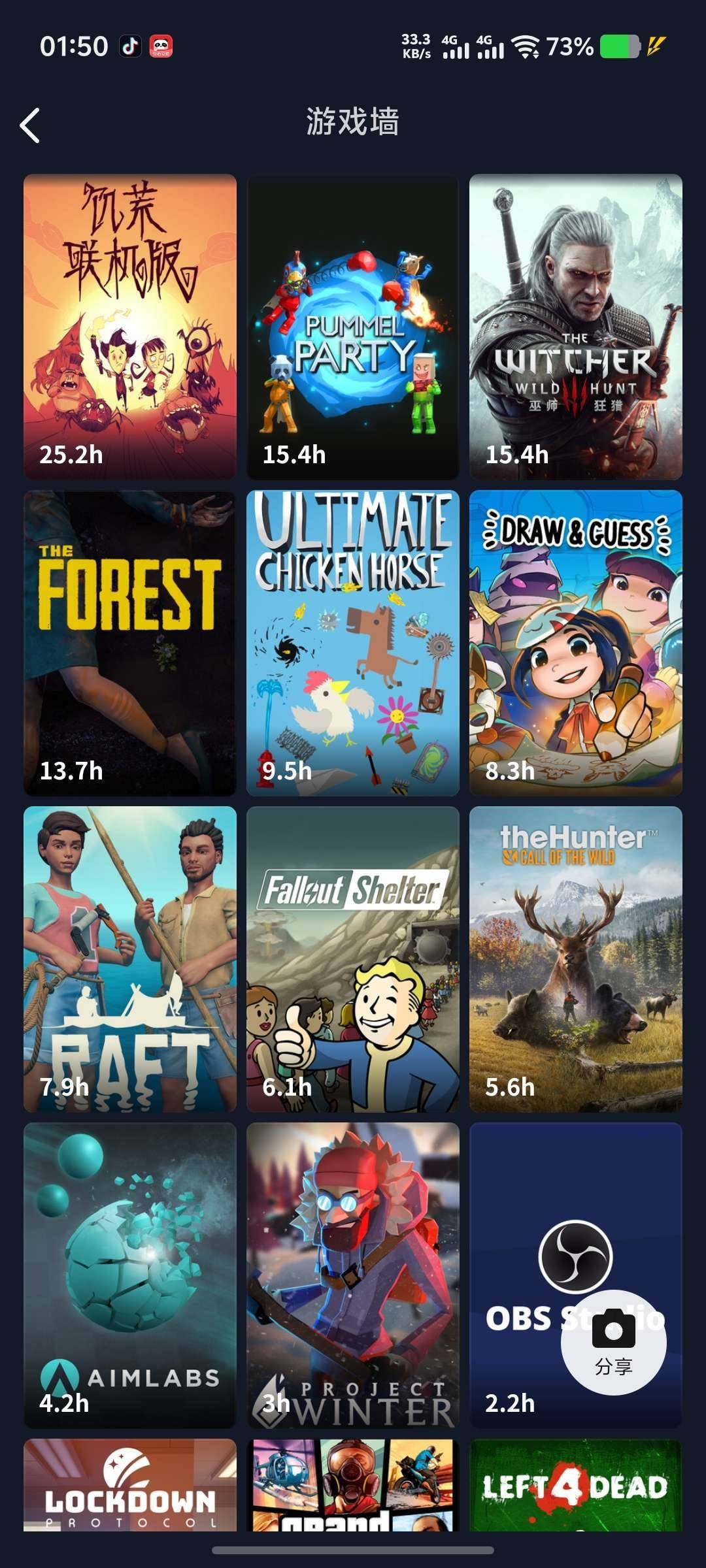Select the Raft game card
706x1568 pixels.
130,959
